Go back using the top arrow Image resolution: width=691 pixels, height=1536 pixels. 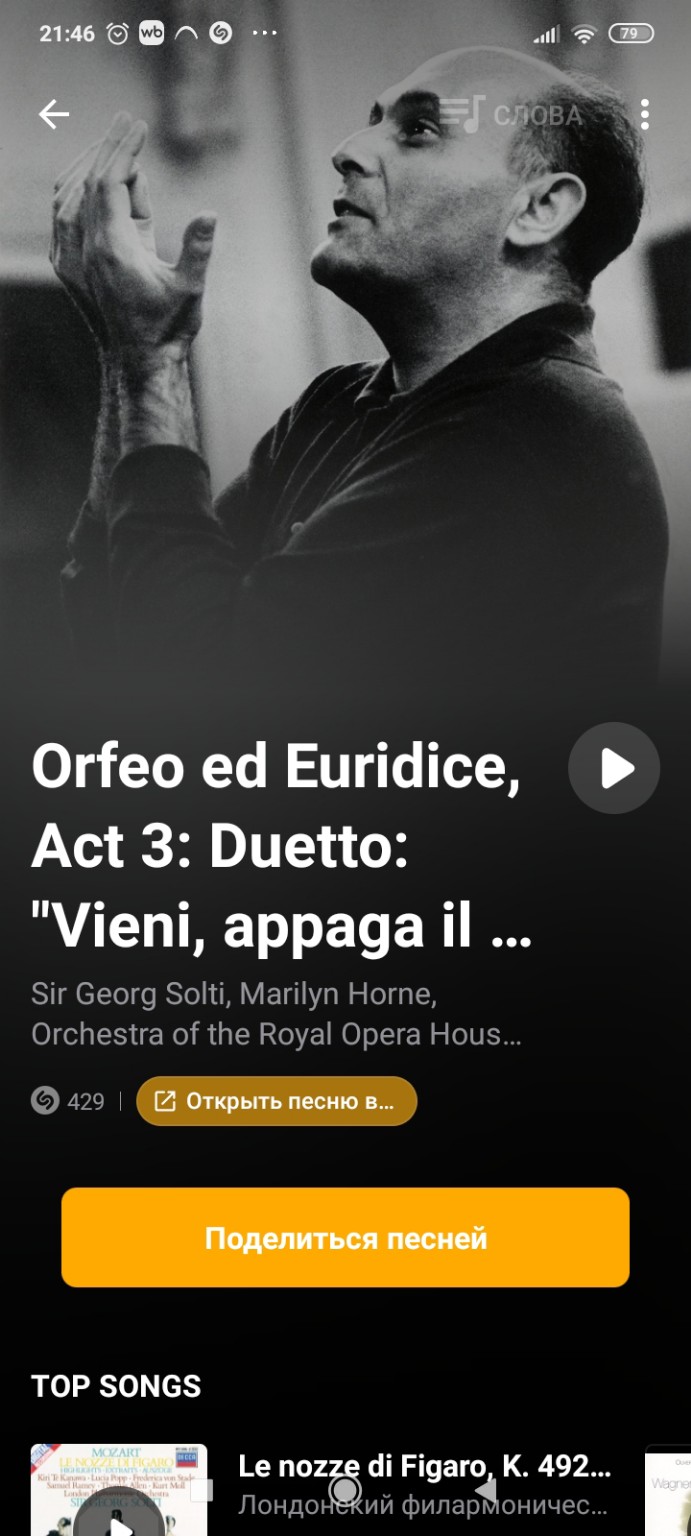[x=54, y=115]
